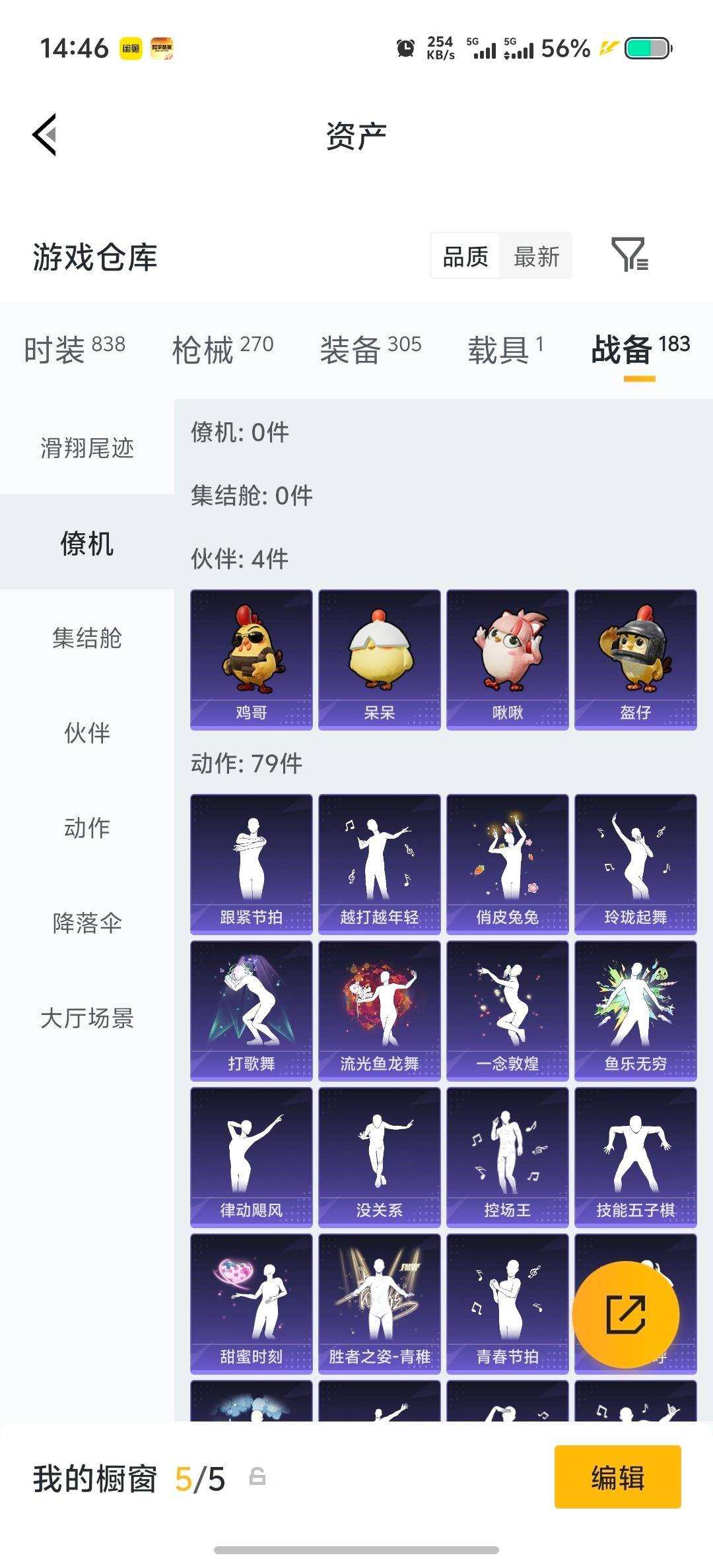Switch sorting to 最新
This screenshot has width=713, height=1568.
[x=537, y=257]
